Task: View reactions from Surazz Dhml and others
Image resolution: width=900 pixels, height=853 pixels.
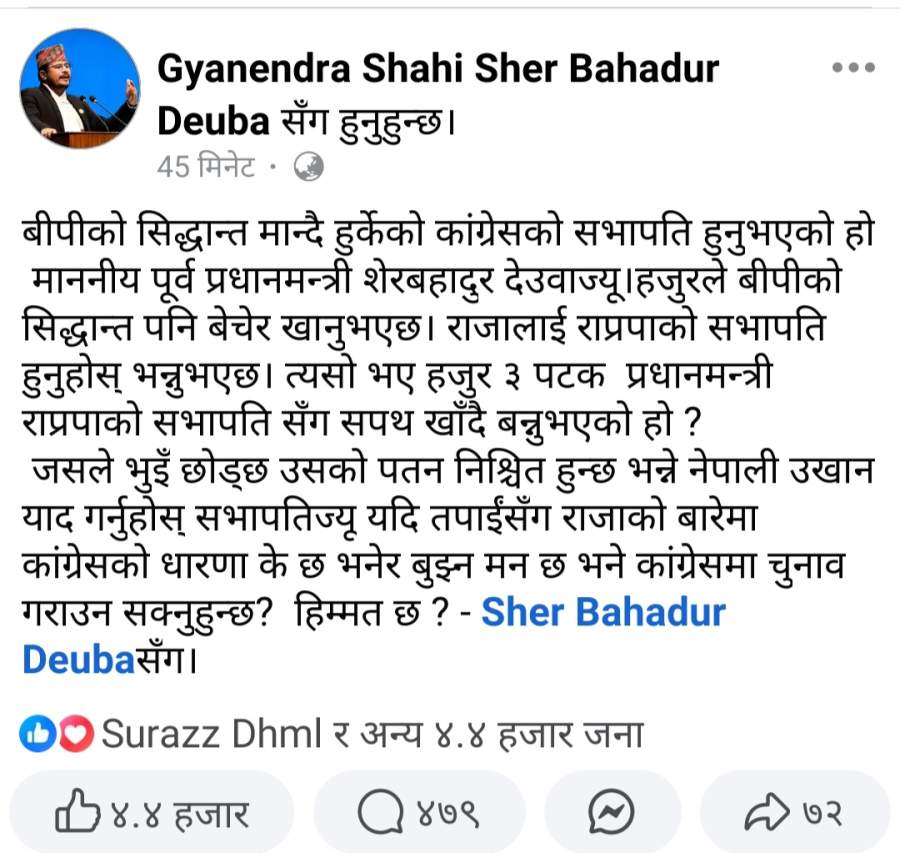Action: 330,735
